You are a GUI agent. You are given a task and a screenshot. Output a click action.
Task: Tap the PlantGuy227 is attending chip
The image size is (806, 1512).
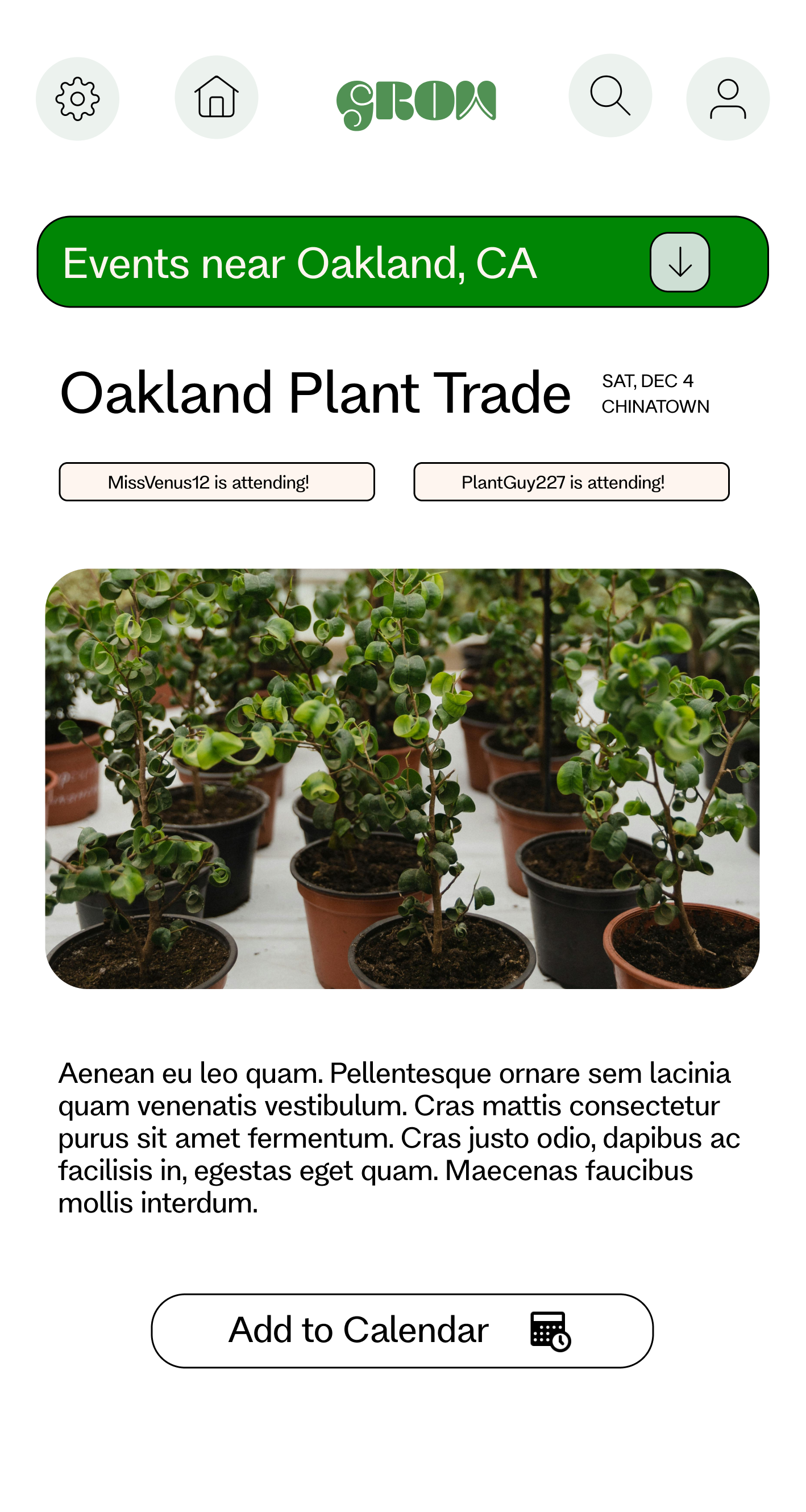pyautogui.click(x=571, y=482)
